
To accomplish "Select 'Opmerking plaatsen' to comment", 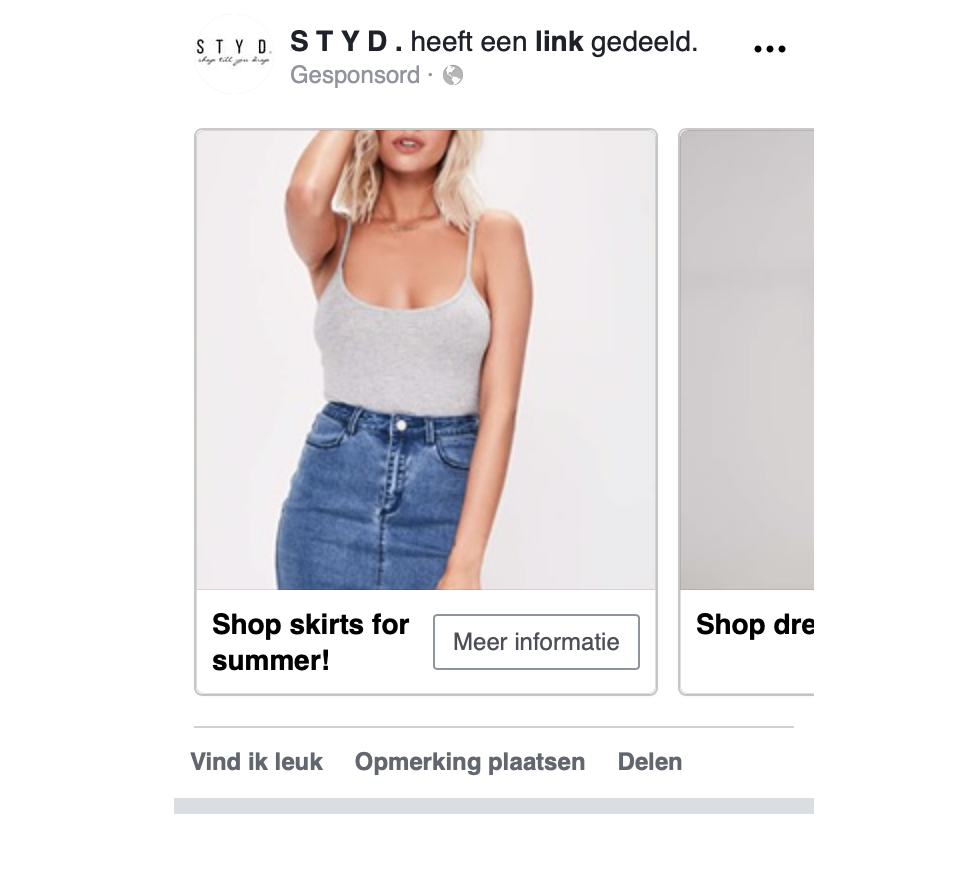I will click(x=470, y=762).
